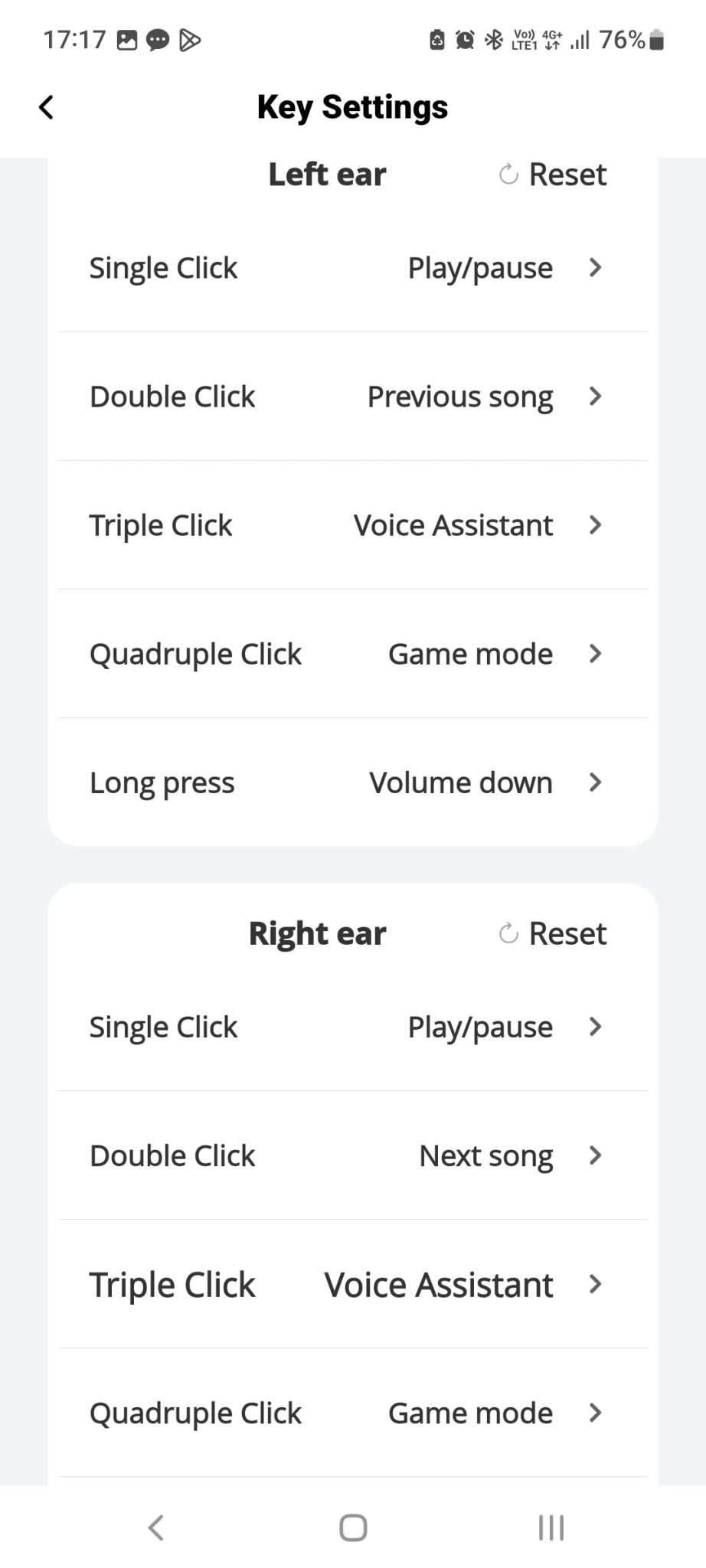Change Left ear Double Click Previous song

[x=352, y=397]
